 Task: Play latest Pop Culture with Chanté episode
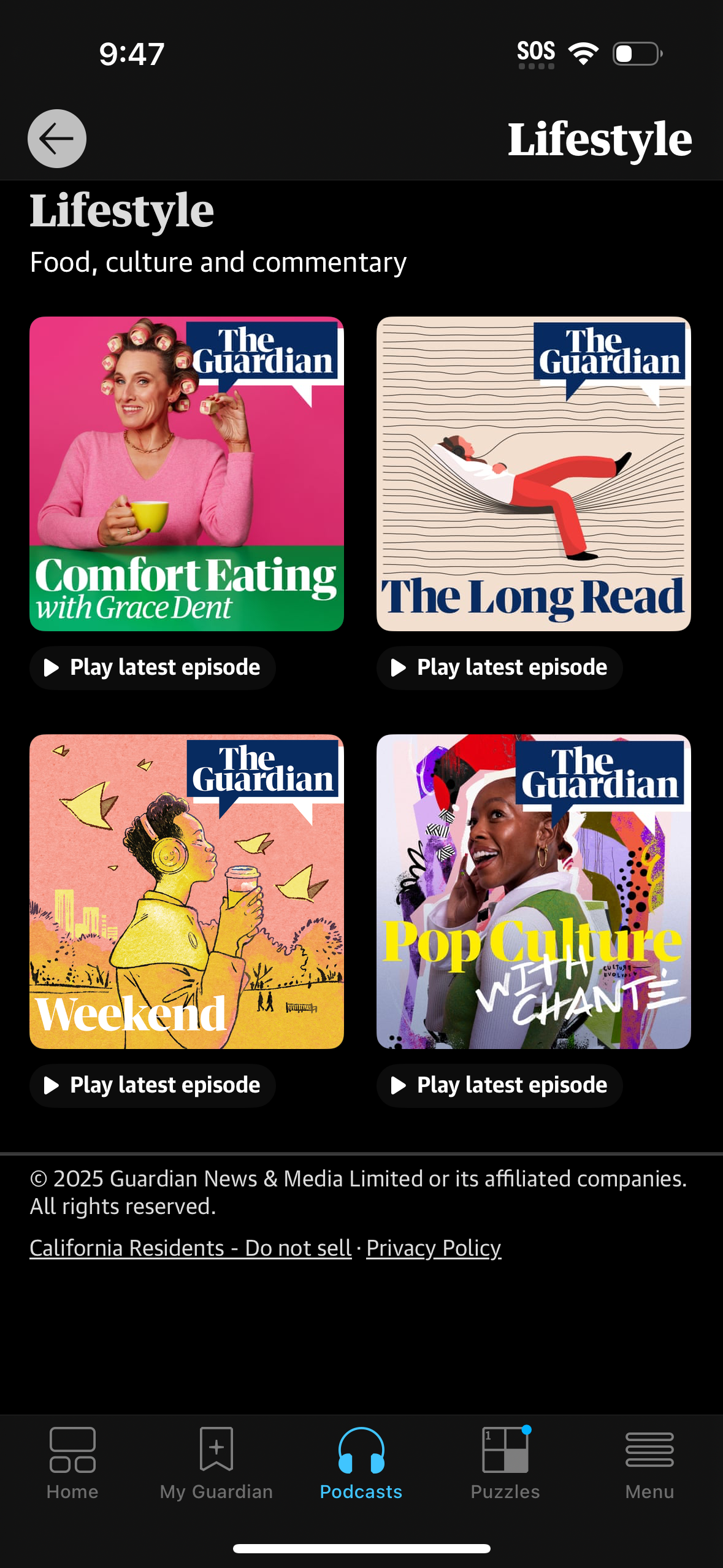tap(499, 1085)
